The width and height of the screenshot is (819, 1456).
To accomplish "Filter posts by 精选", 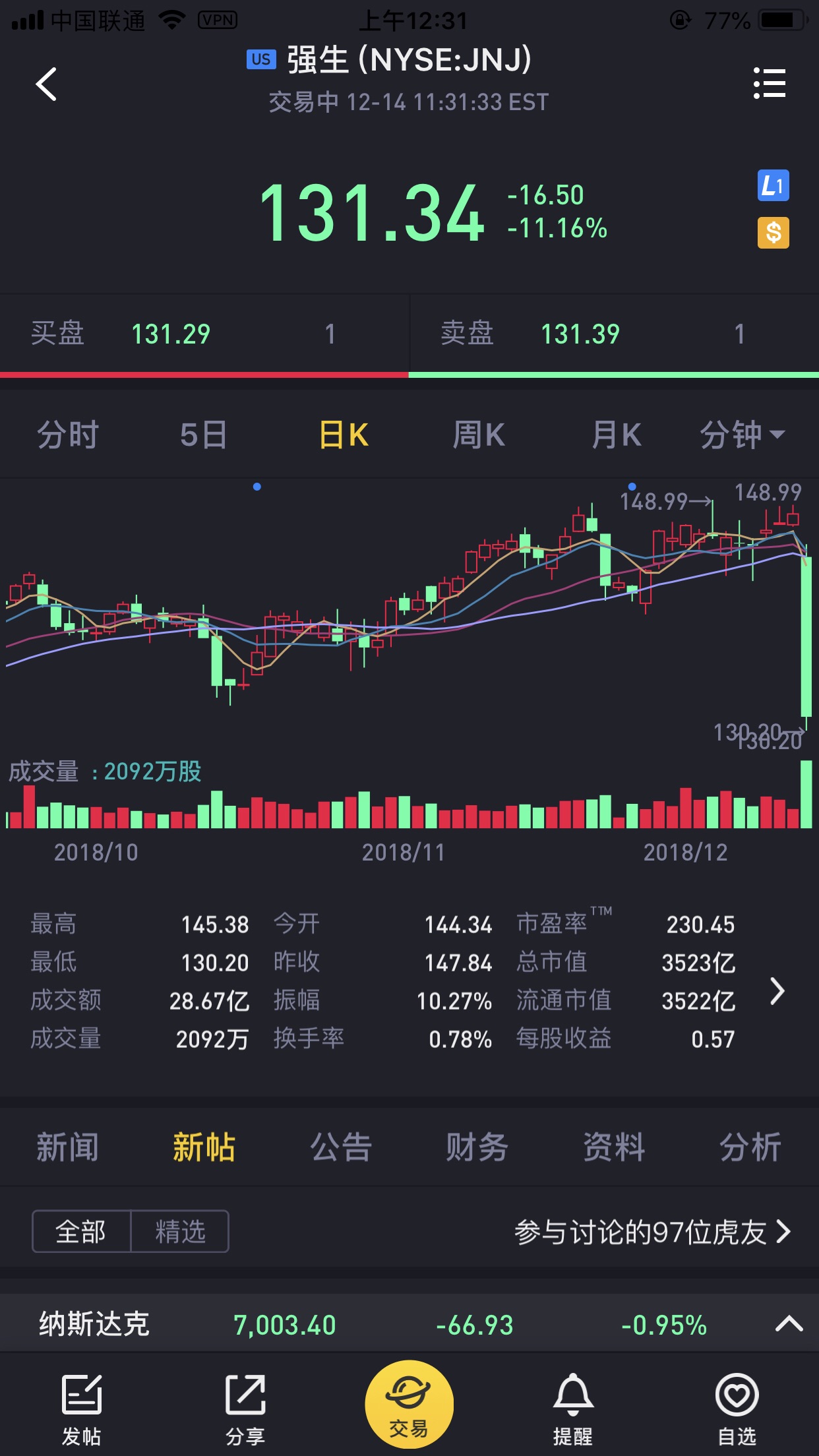I will [180, 1231].
